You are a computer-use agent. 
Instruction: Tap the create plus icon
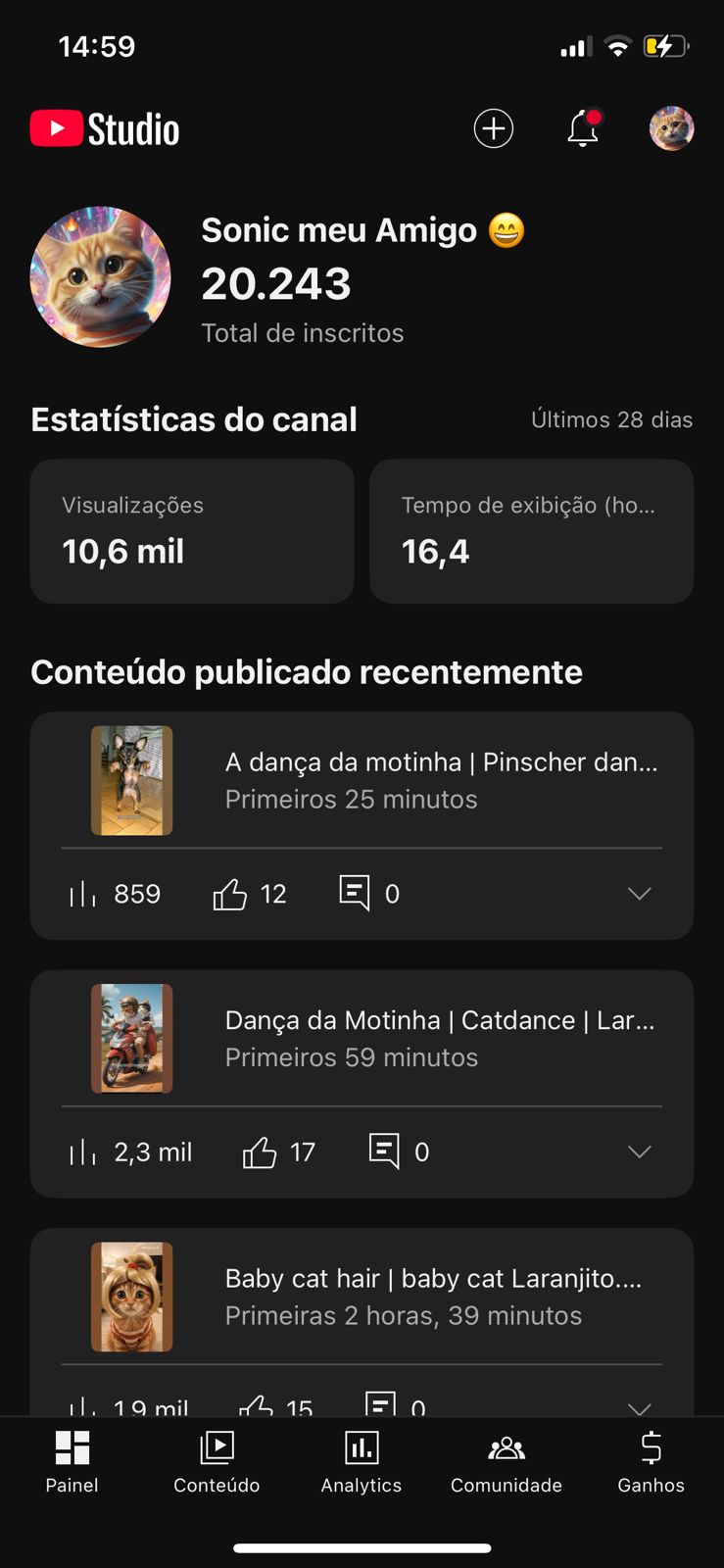tap(494, 128)
